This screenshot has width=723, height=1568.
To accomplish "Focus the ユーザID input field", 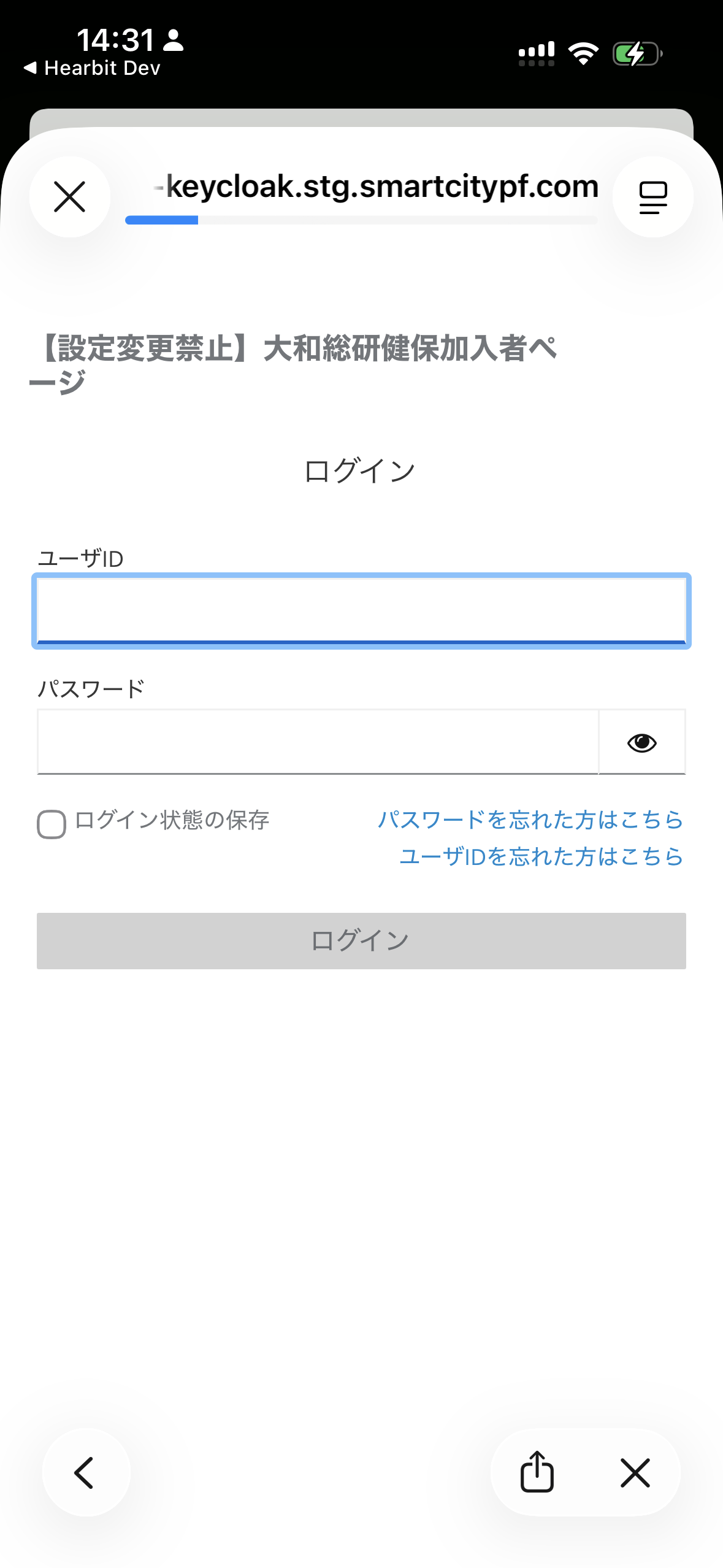I will tap(361, 610).
